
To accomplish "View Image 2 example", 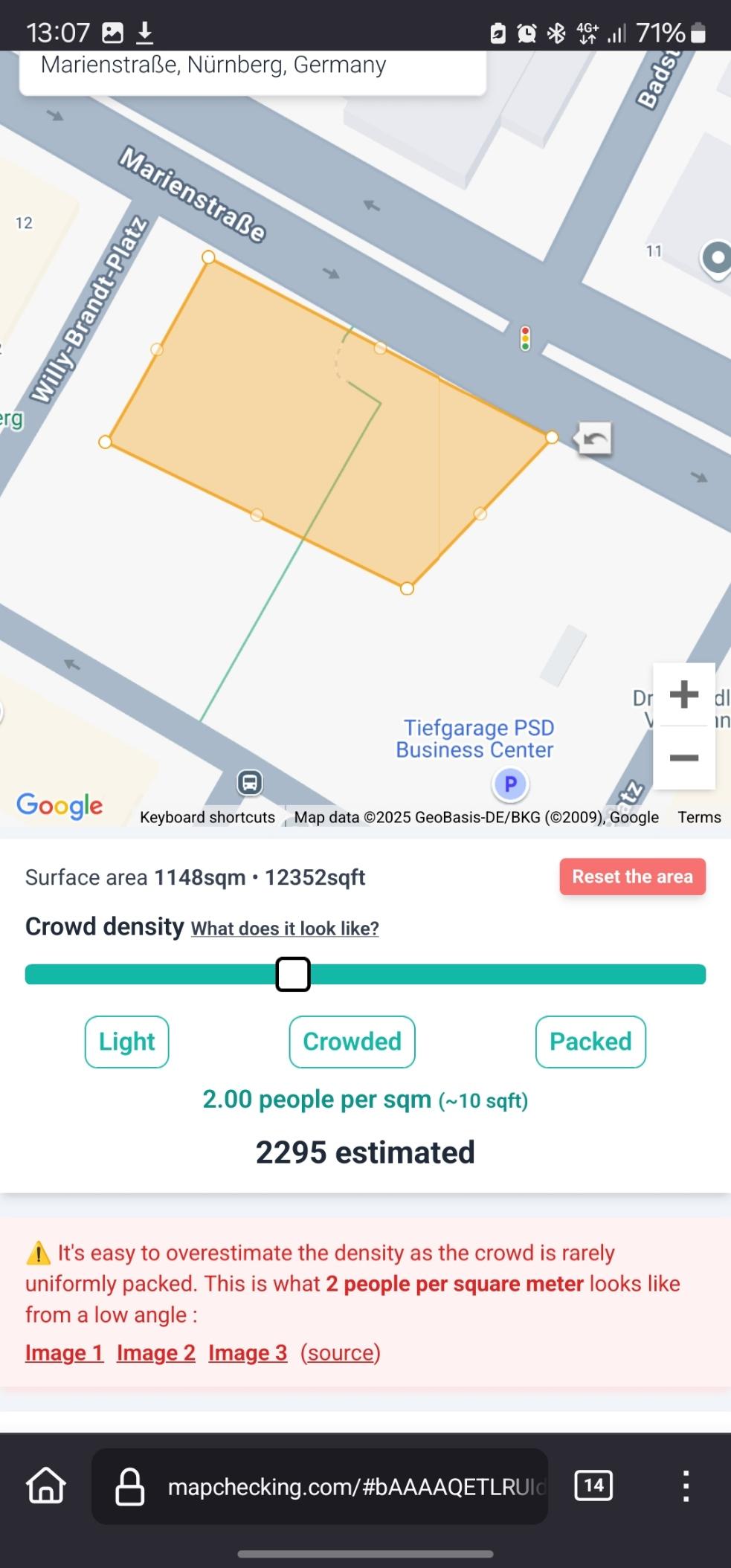I will [155, 1352].
